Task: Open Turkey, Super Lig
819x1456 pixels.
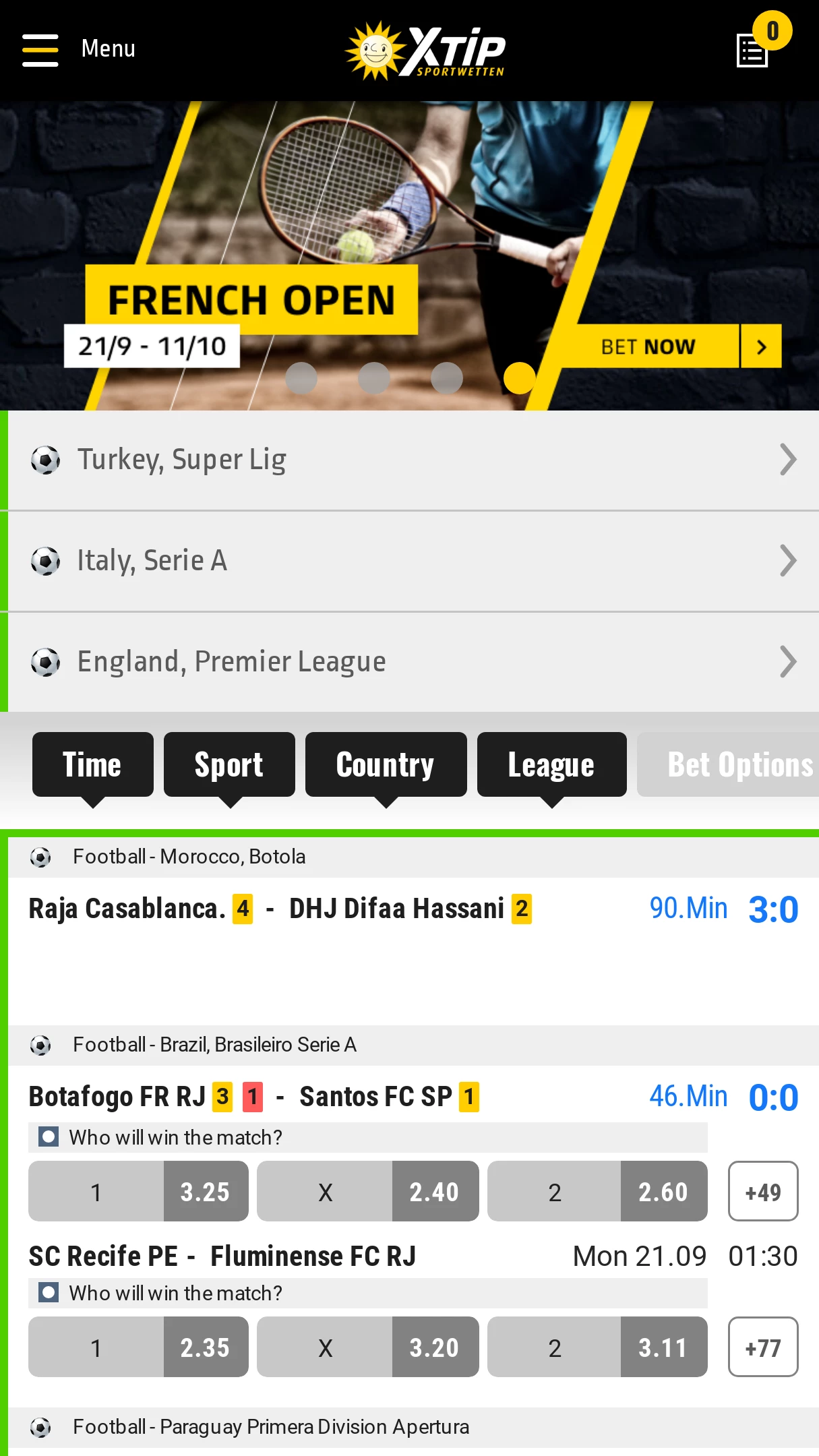Action: pyautogui.click(x=411, y=460)
